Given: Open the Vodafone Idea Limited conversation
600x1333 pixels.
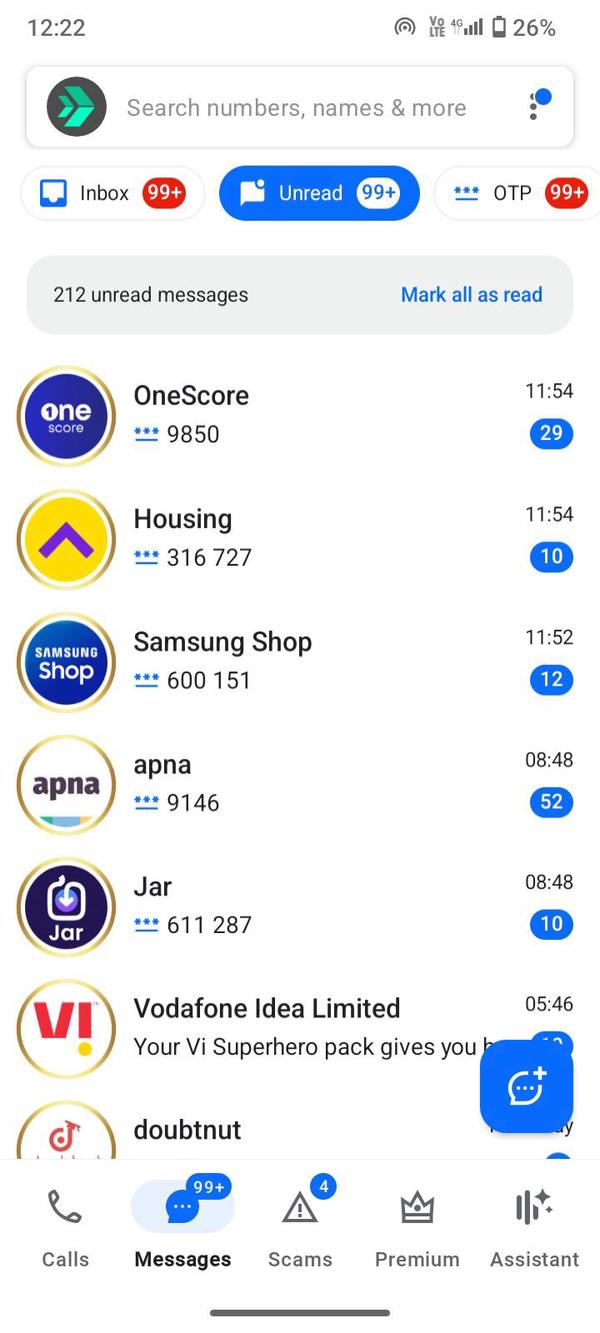Looking at the screenshot, I should [x=300, y=1027].
